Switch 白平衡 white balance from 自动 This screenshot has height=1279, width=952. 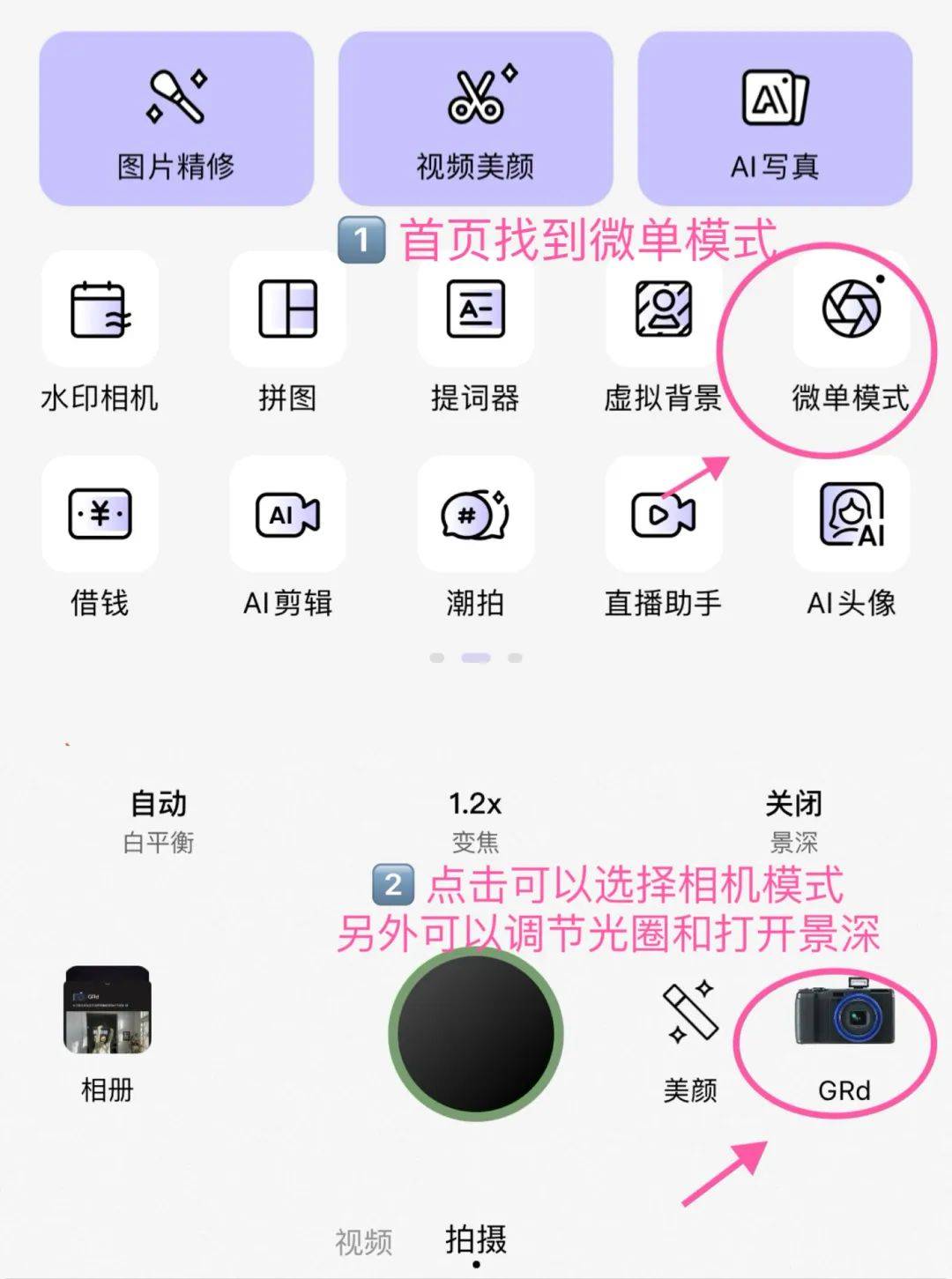point(159,815)
